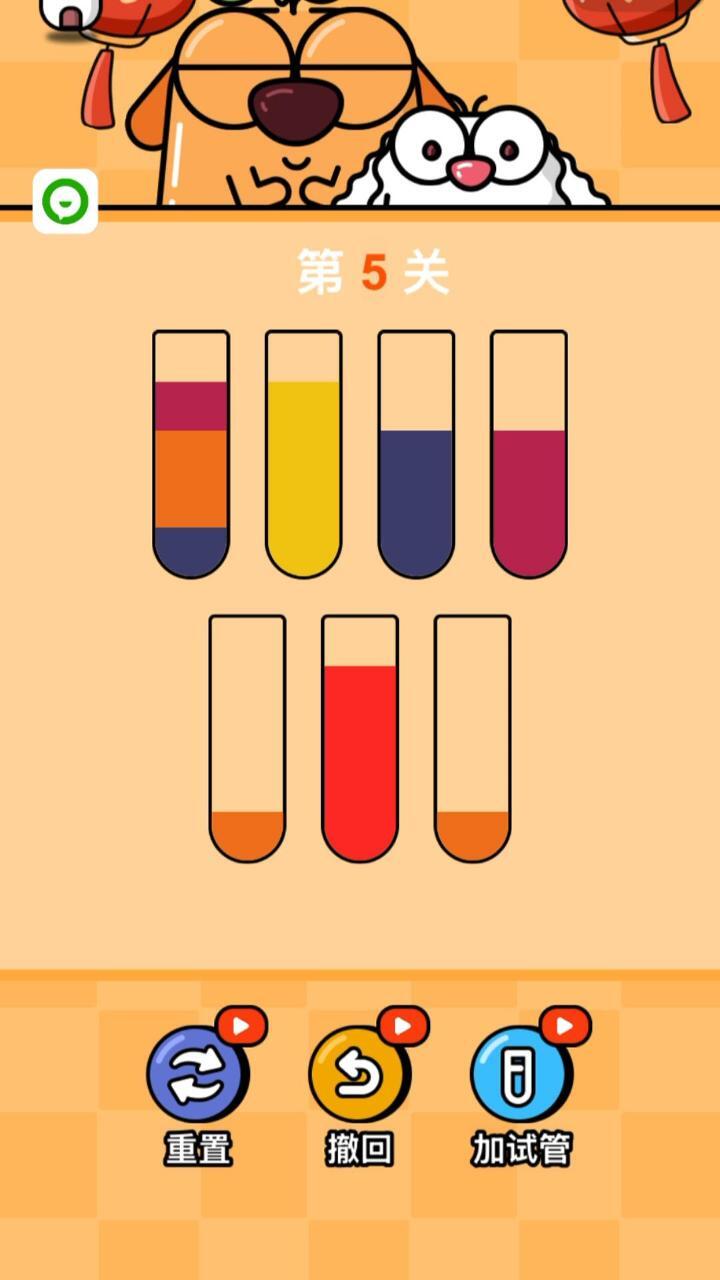Select the bright red liquid tube
Screen dimensions: 720x1280
tap(359, 740)
